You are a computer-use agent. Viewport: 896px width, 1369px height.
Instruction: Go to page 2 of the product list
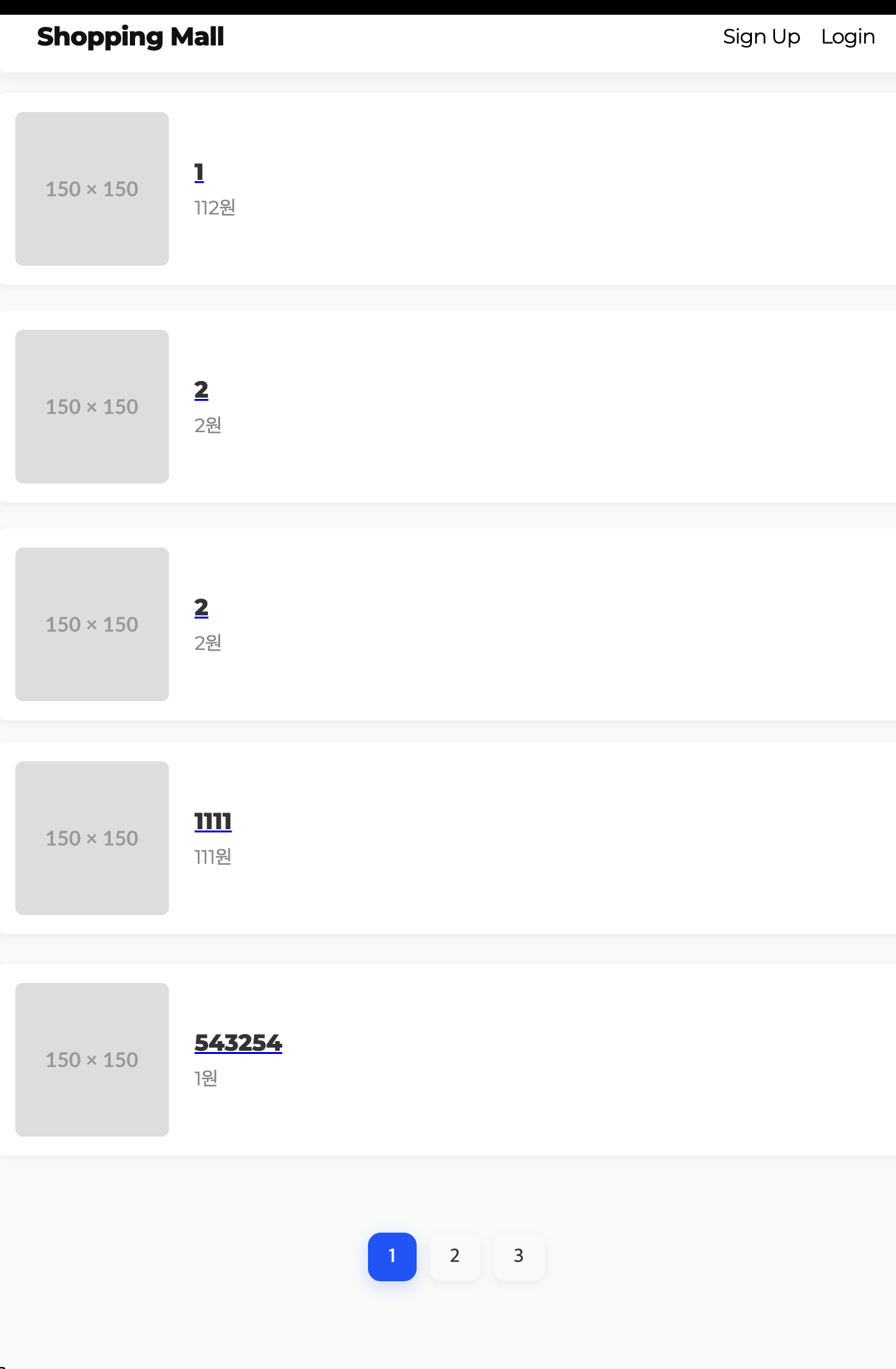coord(454,1256)
